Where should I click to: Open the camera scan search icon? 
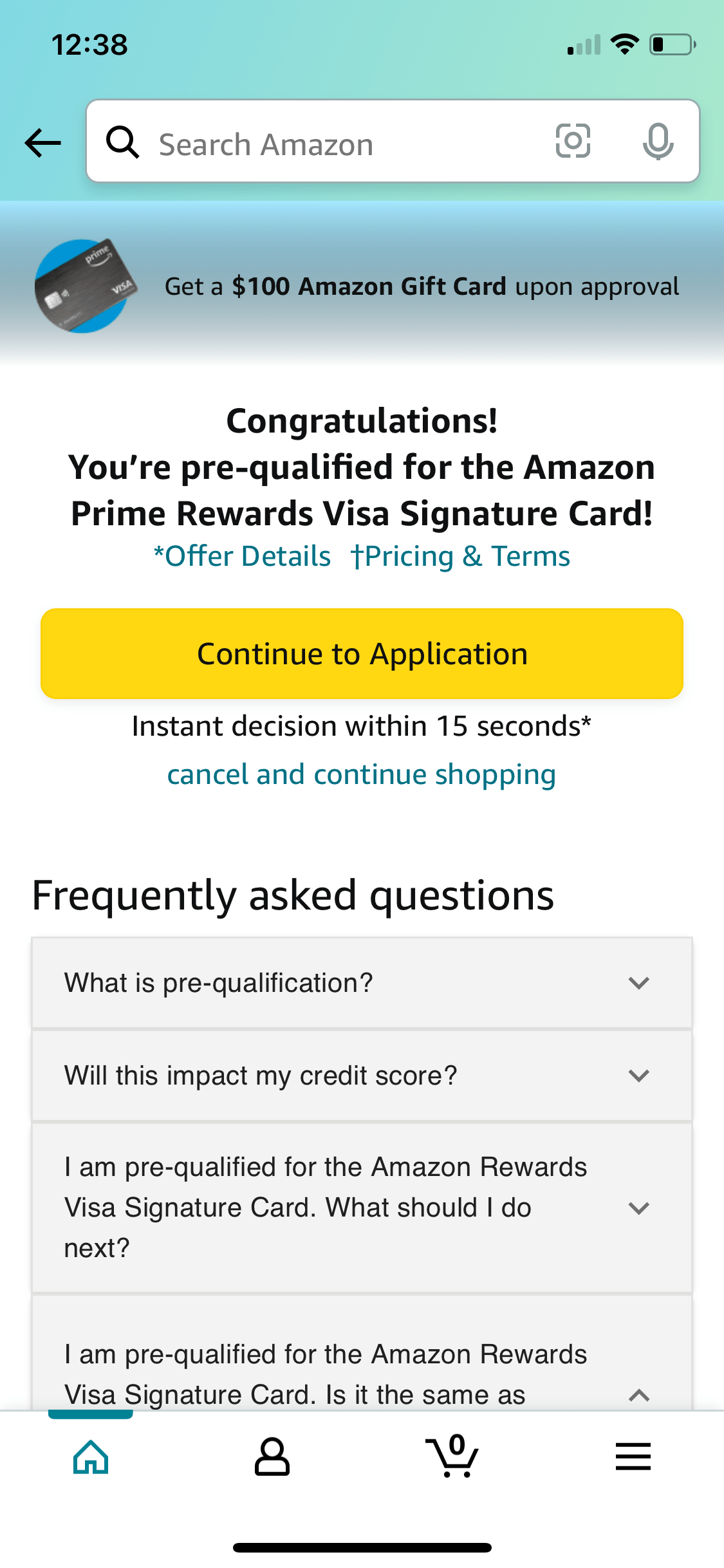tap(573, 141)
